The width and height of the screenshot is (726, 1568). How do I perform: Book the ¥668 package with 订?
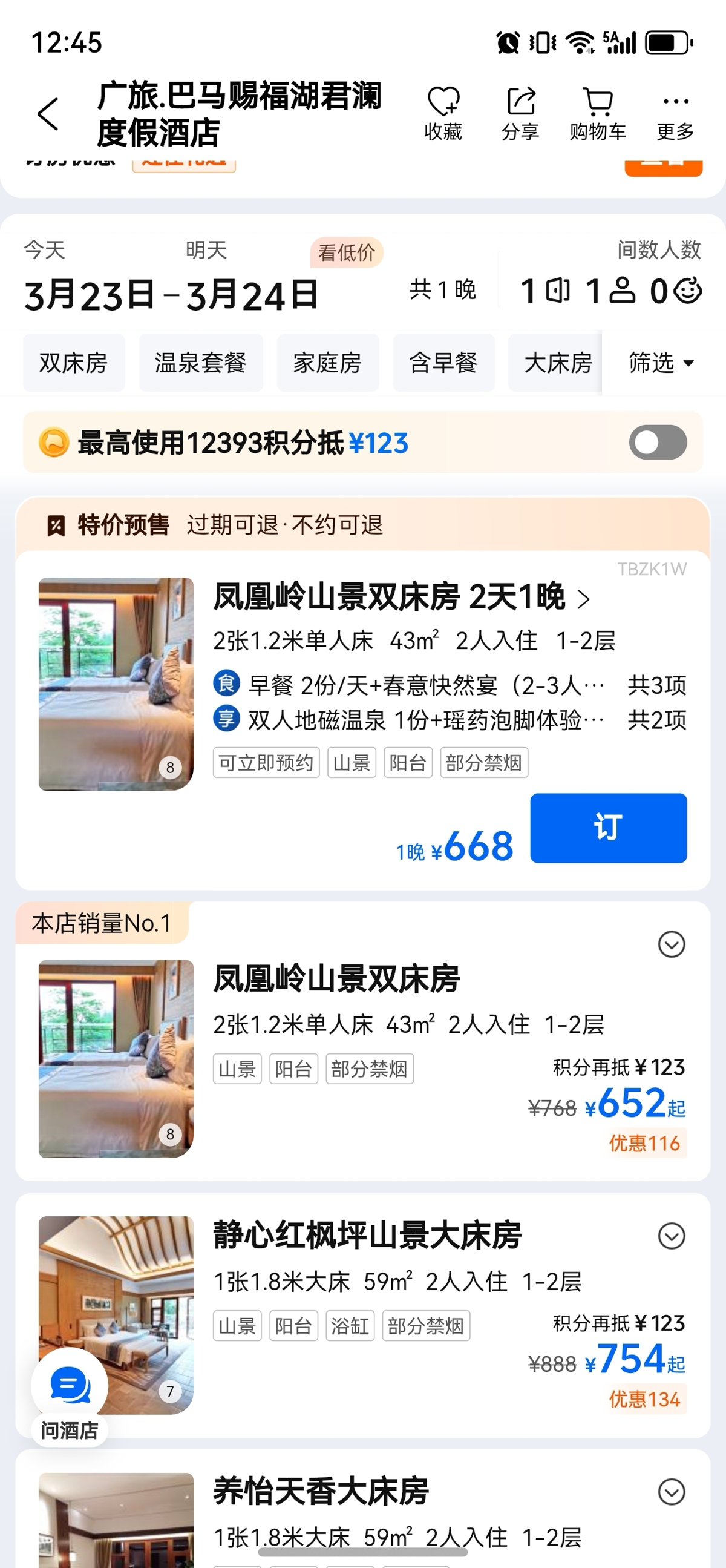coord(608,828)
